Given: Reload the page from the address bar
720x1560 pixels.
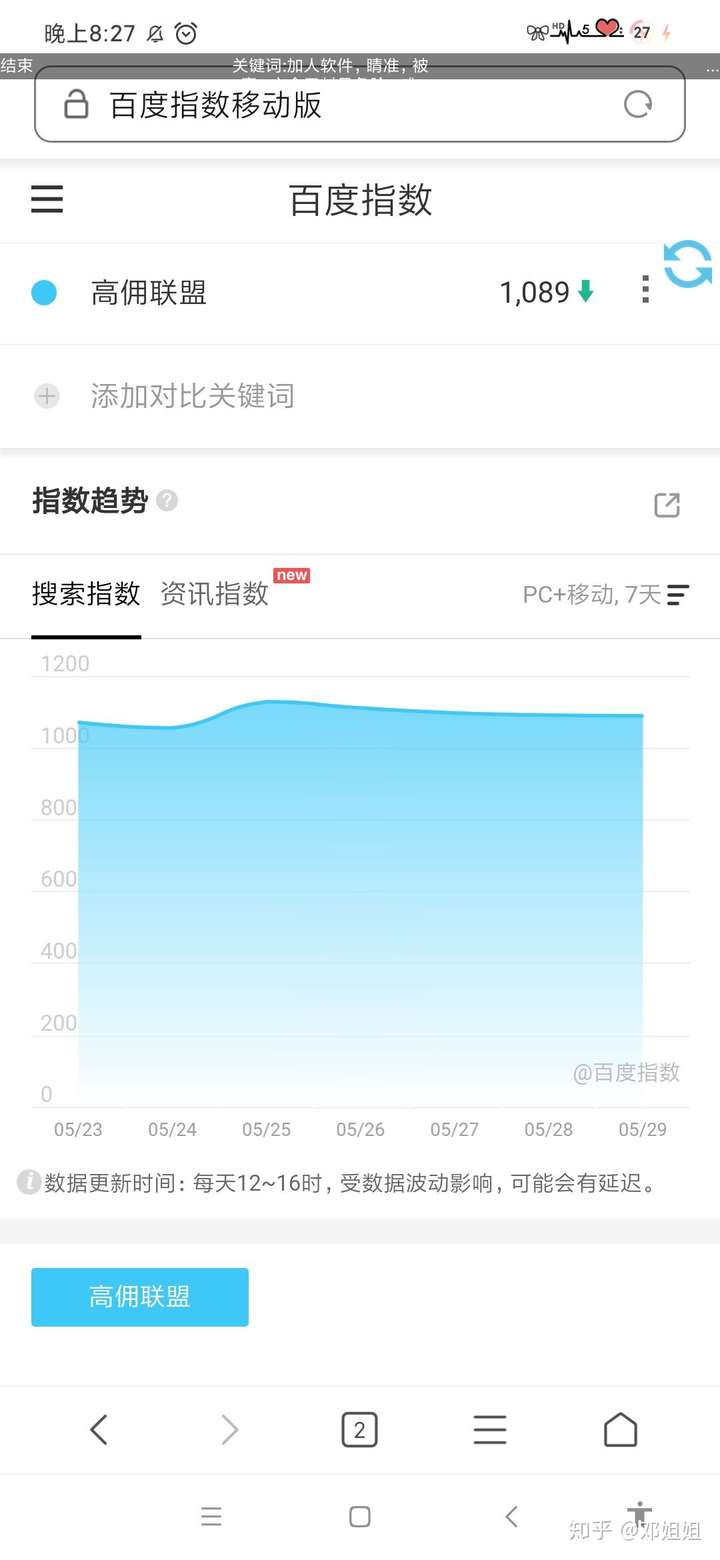Looking at the screenshot, I should pyautogui.click(x=638, y=104).
